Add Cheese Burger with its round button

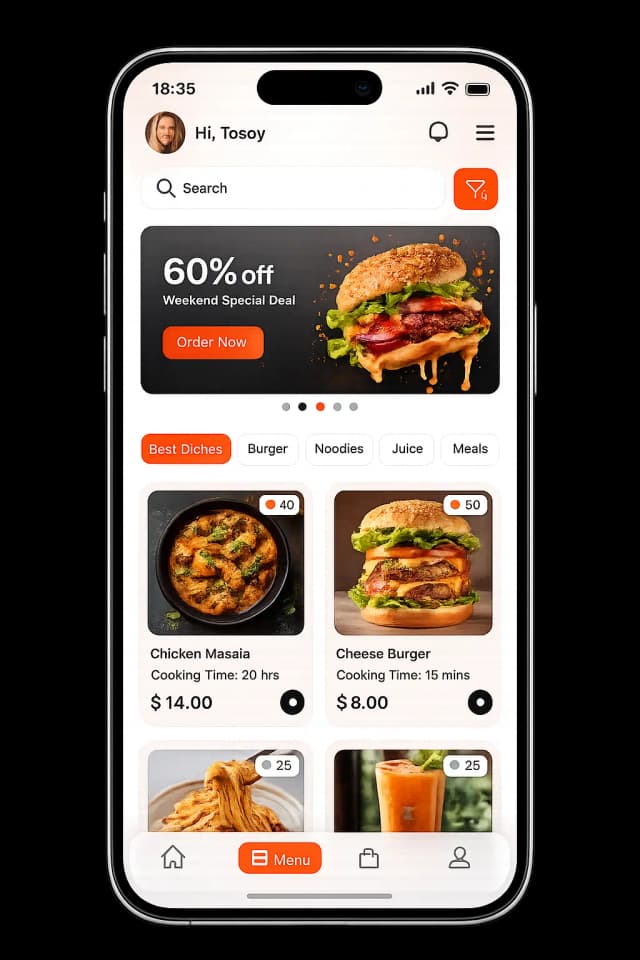tap(480, 702)
